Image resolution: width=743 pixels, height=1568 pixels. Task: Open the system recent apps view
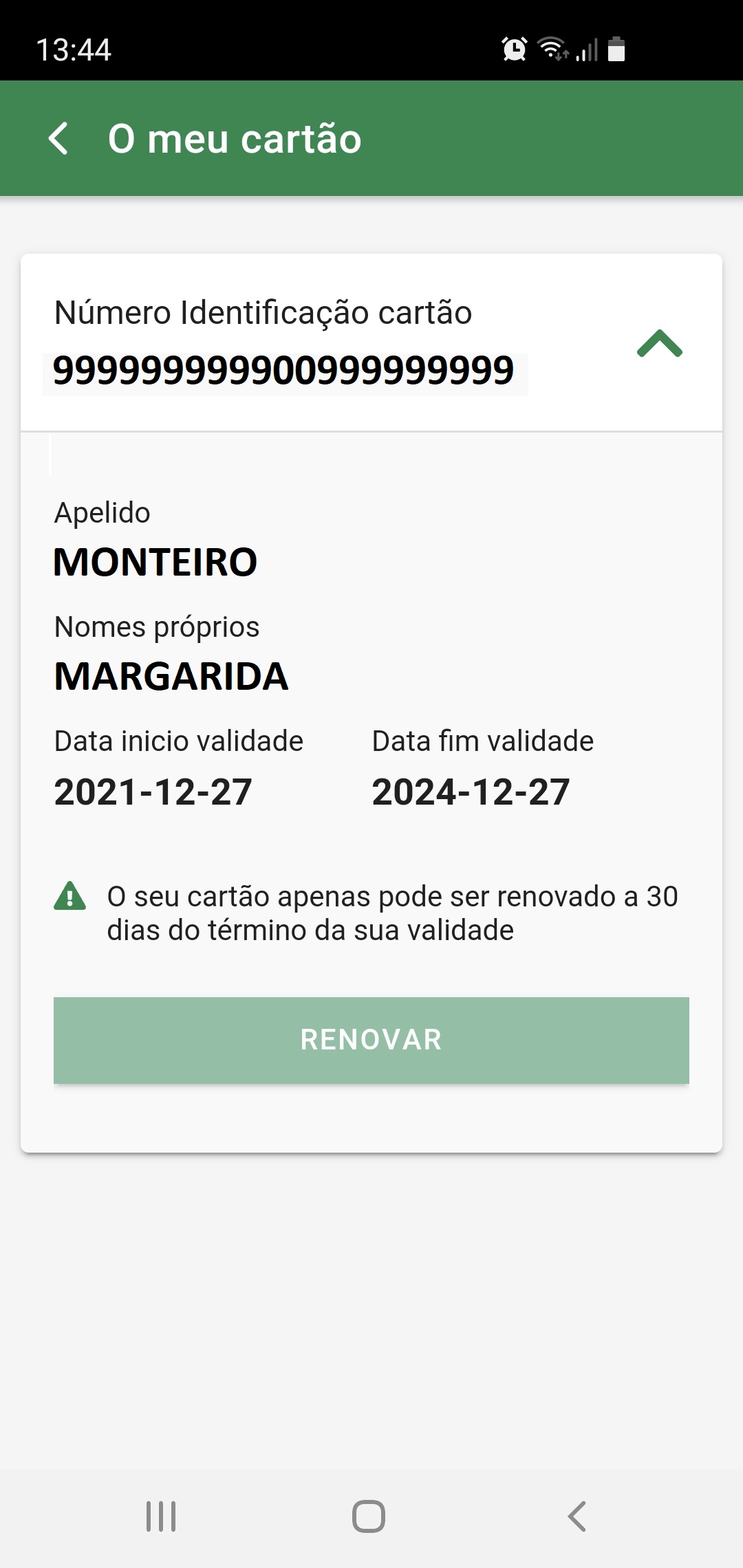[x=161, y=1516]
